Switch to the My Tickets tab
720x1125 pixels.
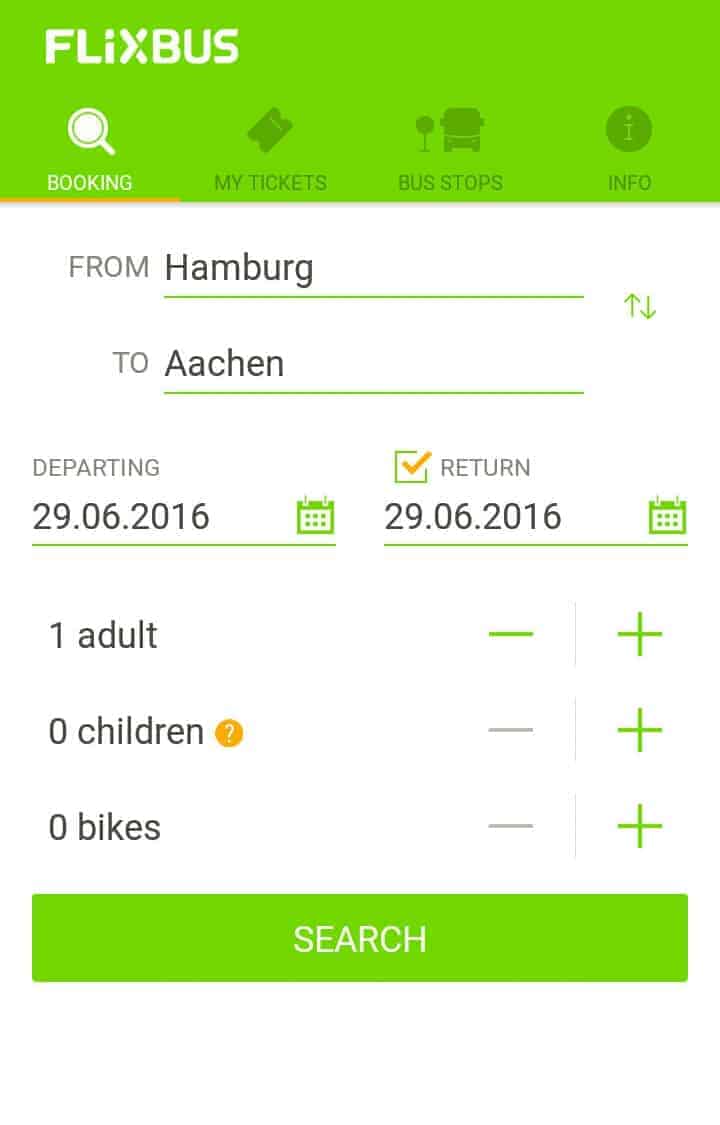pyautogui.click(x=270, y=152)
